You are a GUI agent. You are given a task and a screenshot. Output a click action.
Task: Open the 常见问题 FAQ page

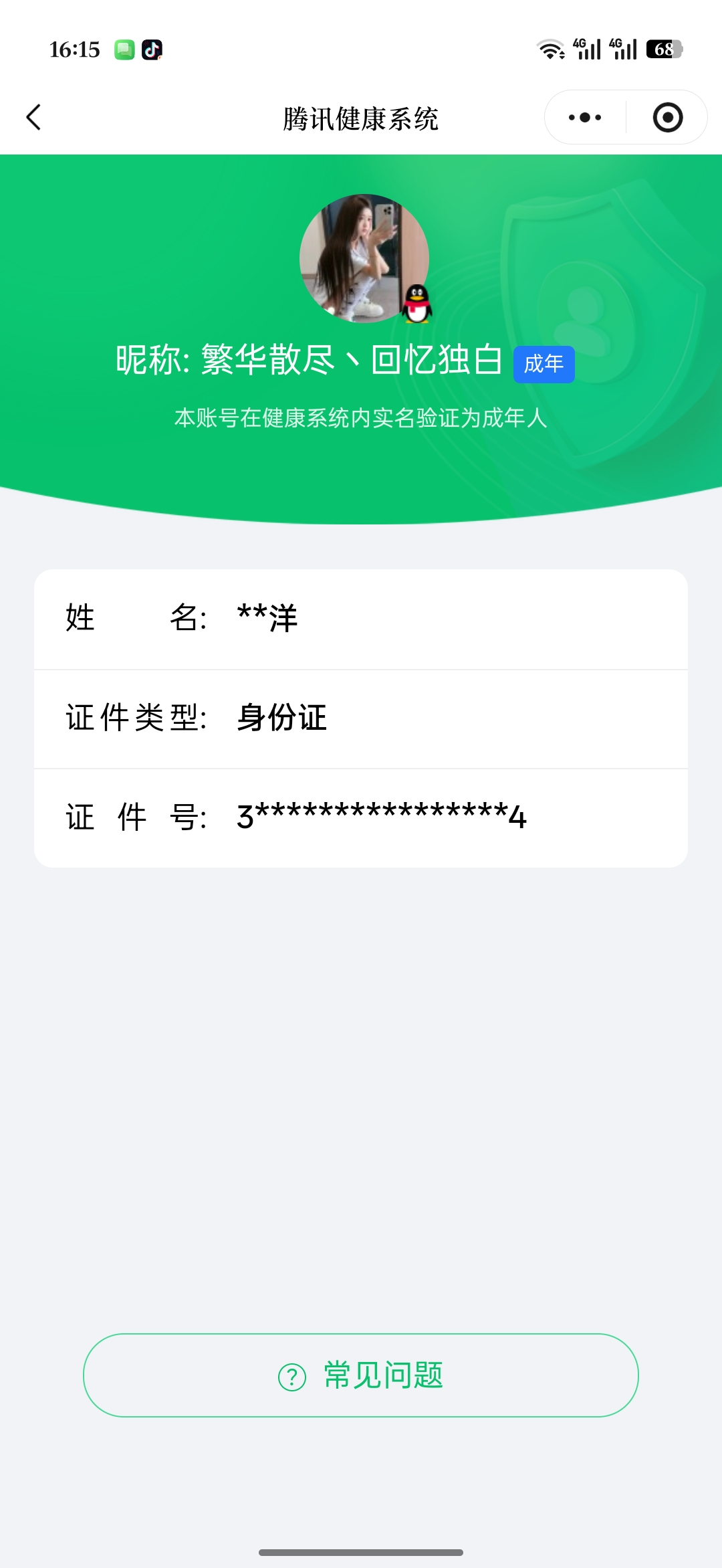coord(361,1376)
